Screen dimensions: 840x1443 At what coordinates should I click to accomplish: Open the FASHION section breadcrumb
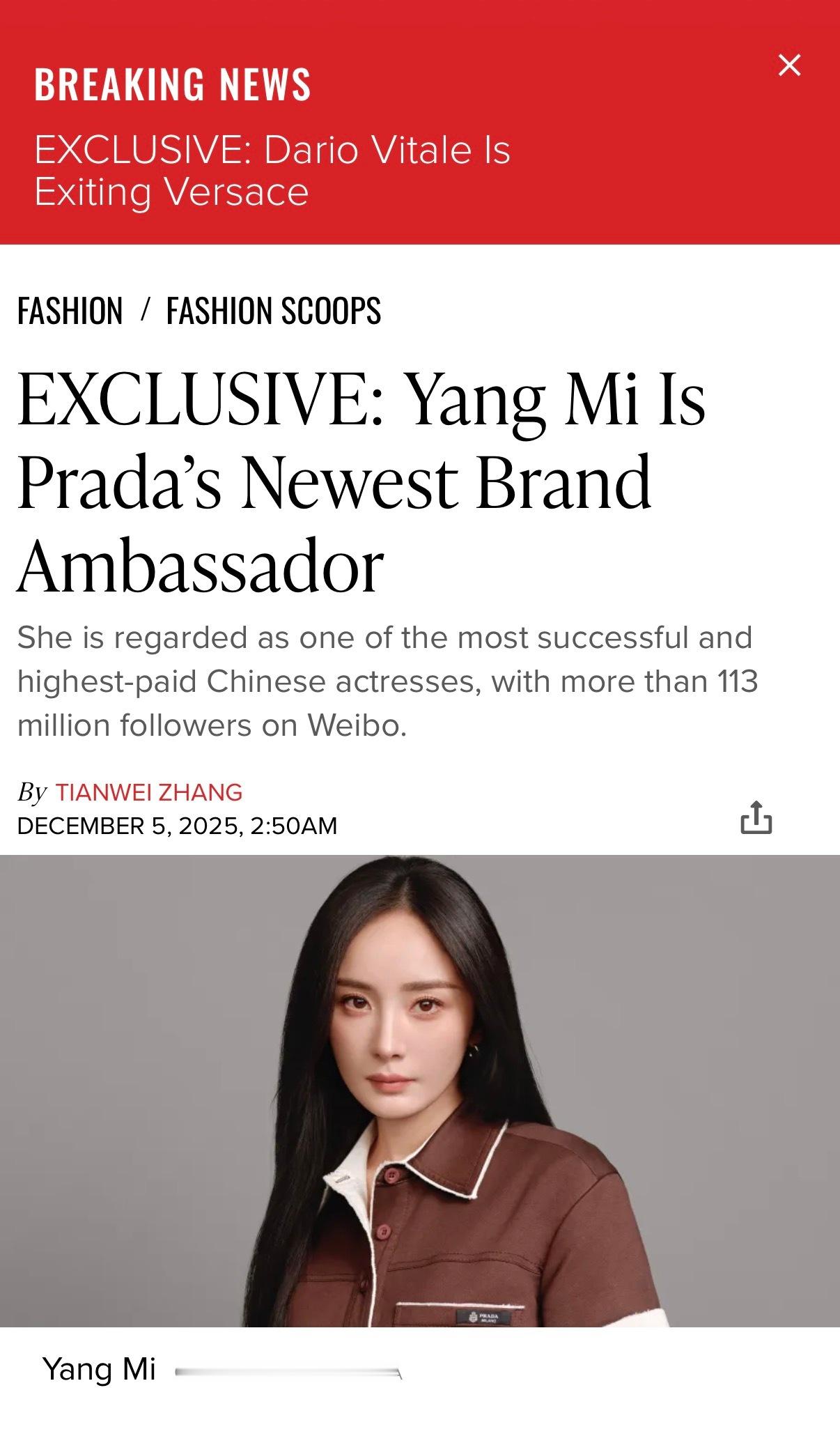70,312
